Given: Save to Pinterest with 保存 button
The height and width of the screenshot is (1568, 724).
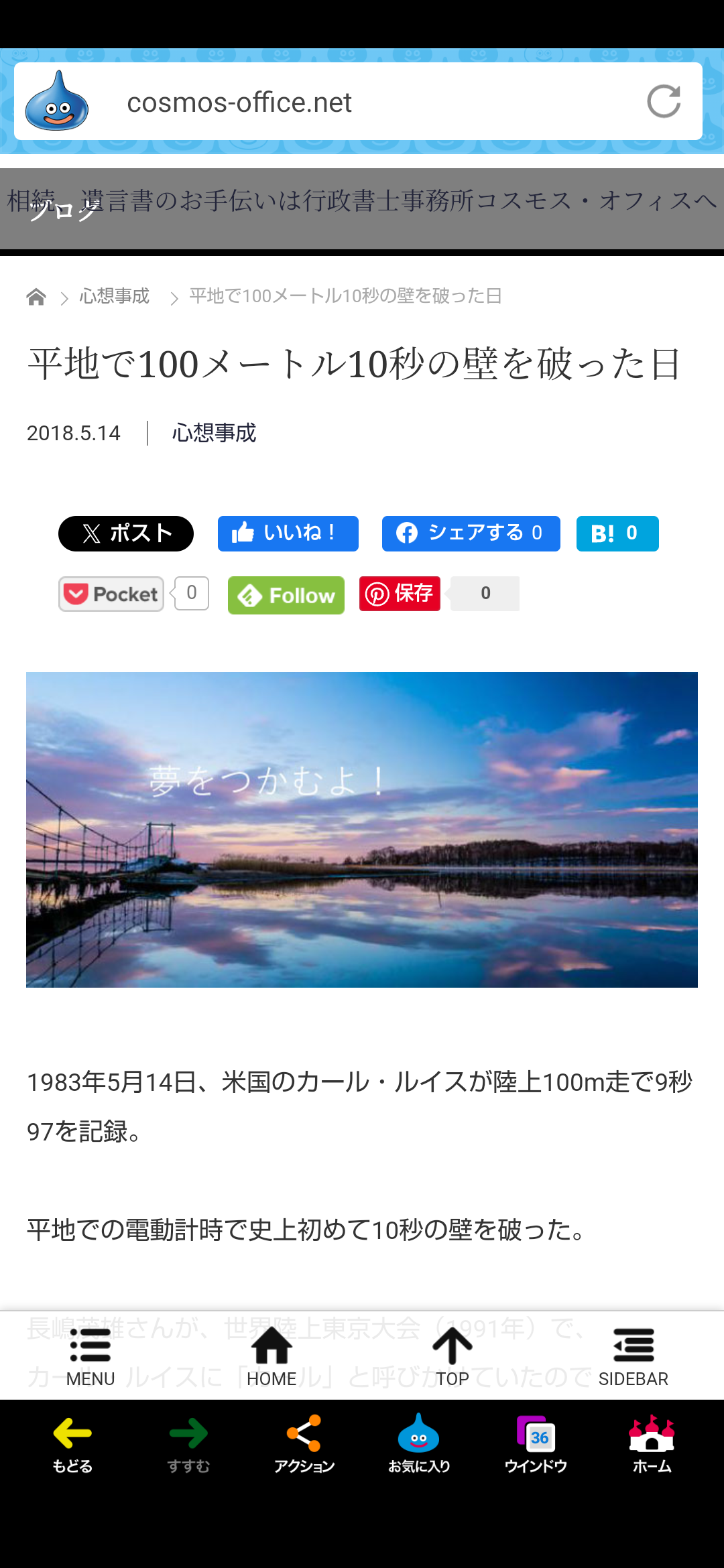Looking at the screenshot, I should click(400, 594).
